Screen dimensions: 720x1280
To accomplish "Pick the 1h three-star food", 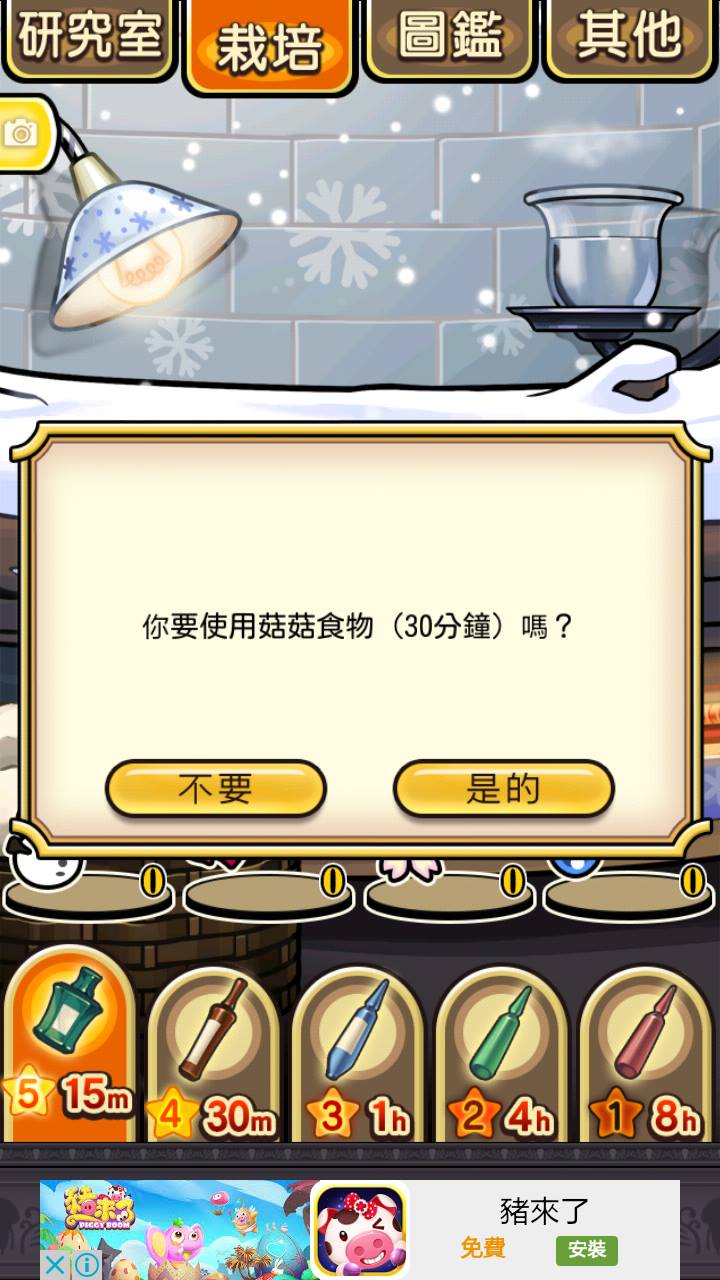I will click(358, 1055).
